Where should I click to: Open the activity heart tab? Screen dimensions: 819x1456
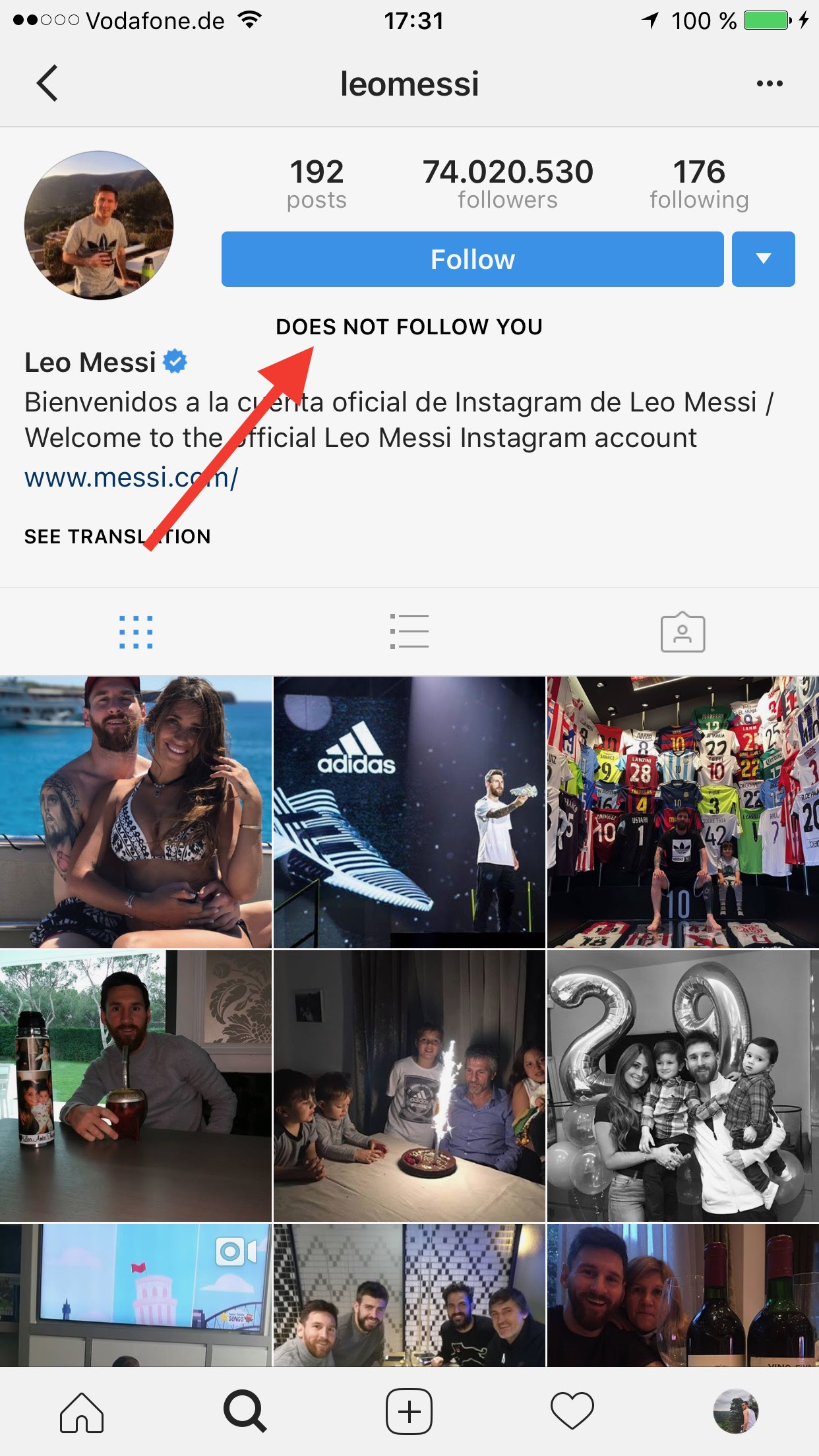coord(572,1412)
